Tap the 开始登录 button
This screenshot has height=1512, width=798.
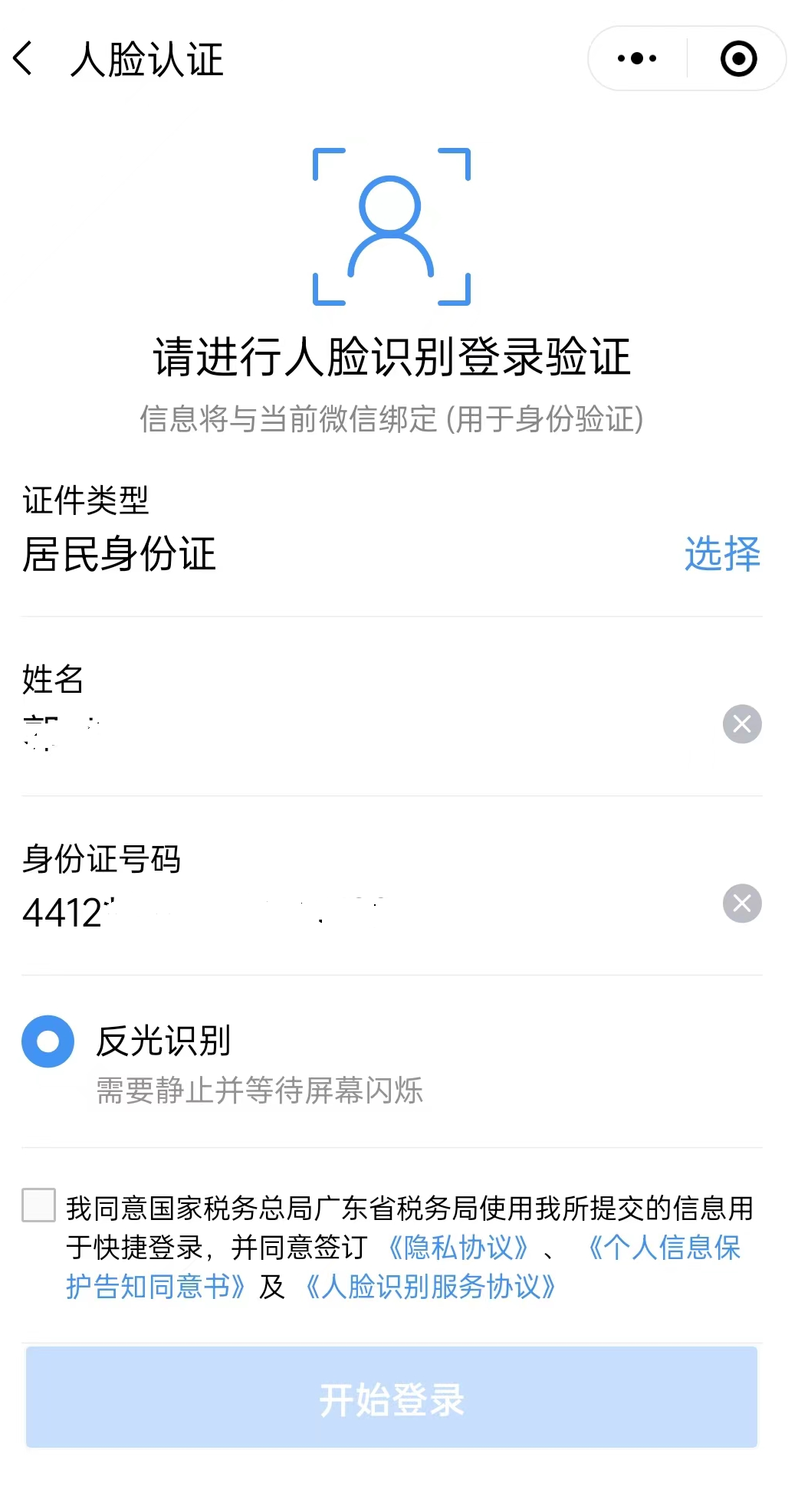392,1398
